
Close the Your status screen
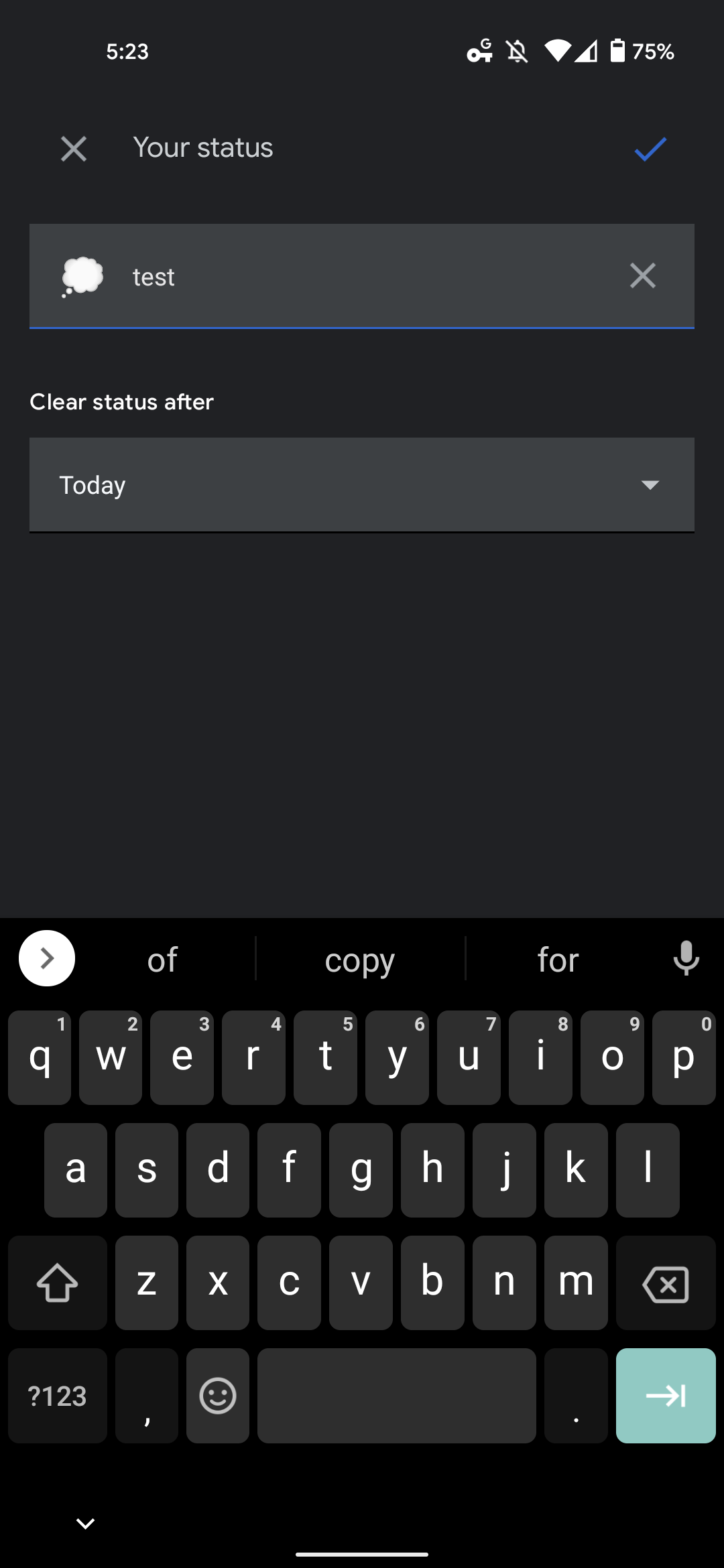coord(74,149)
